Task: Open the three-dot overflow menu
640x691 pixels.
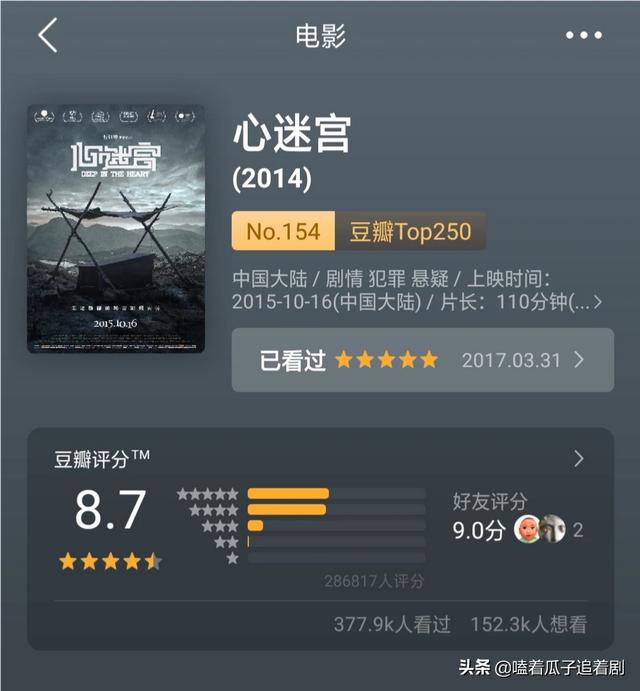Action: [584, 36]
